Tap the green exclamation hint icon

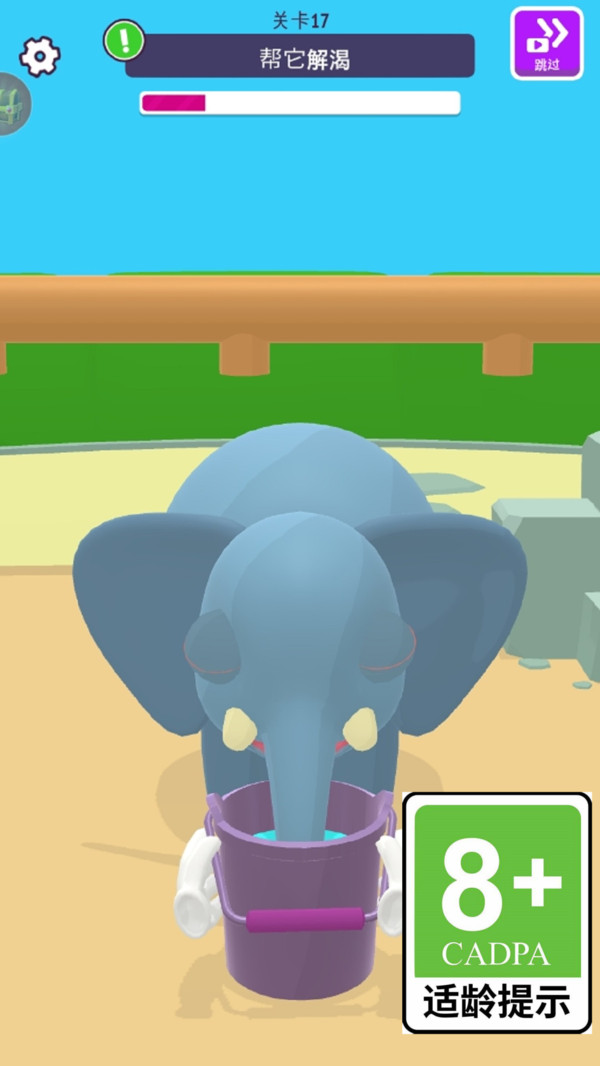pyautogui.click(x=124, y=40)
